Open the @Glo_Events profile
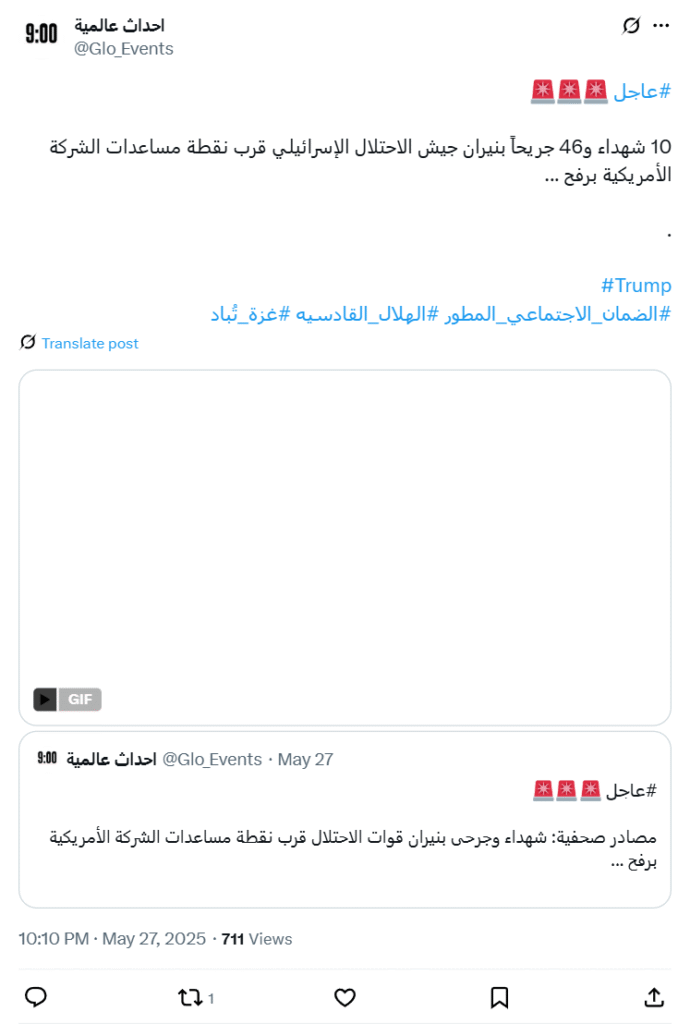The width and height of the screenshot is (690, 1024). click(x=123, y=49)
